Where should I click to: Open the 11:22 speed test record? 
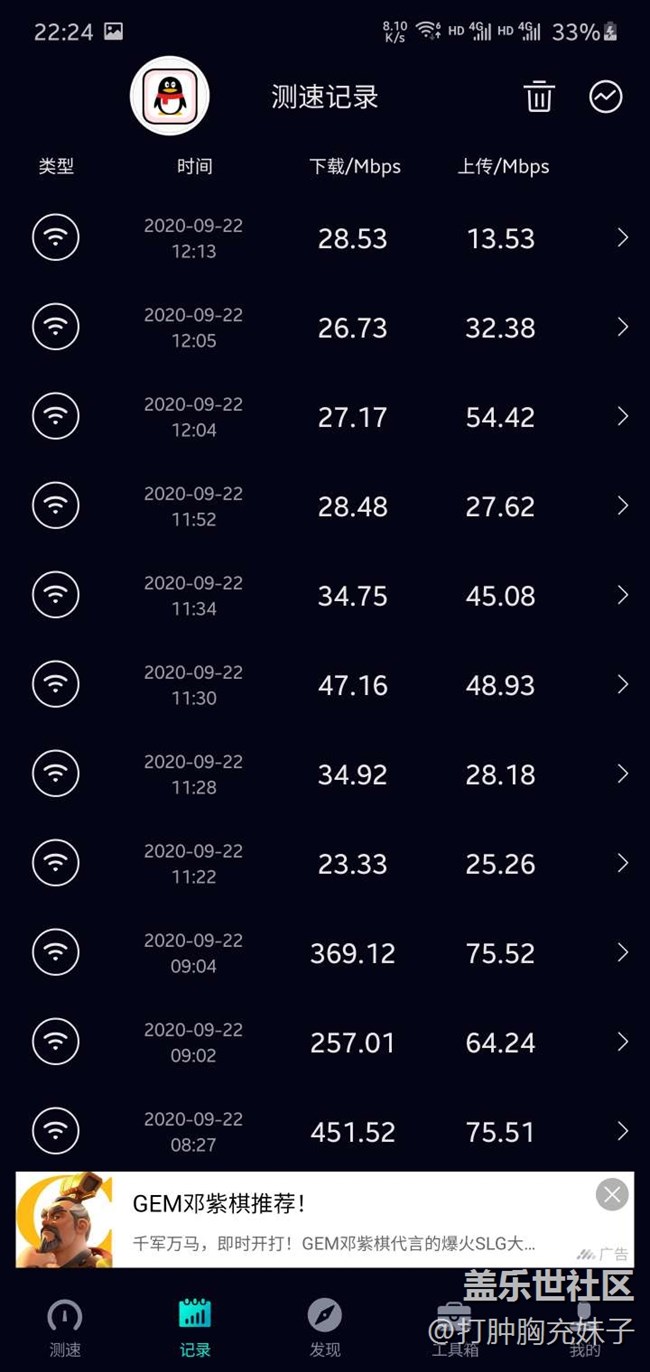pyautogui.click(x=325, y=863)
